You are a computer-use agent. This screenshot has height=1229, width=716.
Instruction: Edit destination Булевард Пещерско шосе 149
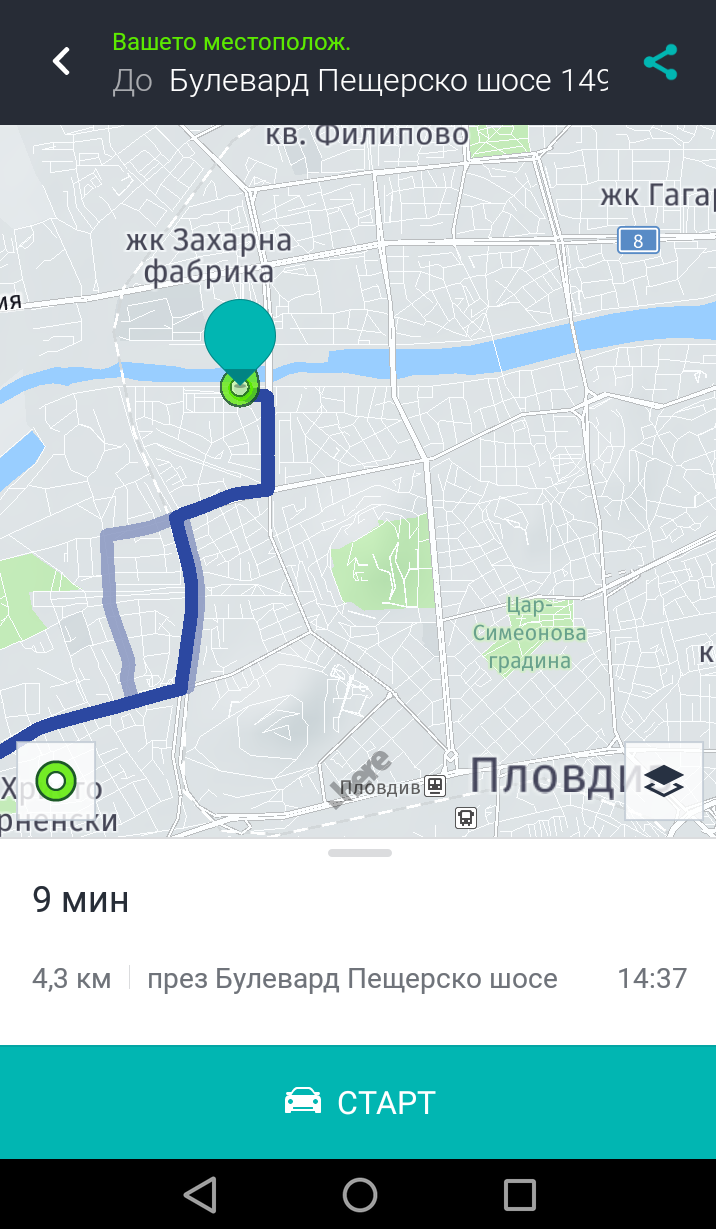[388, 81]
